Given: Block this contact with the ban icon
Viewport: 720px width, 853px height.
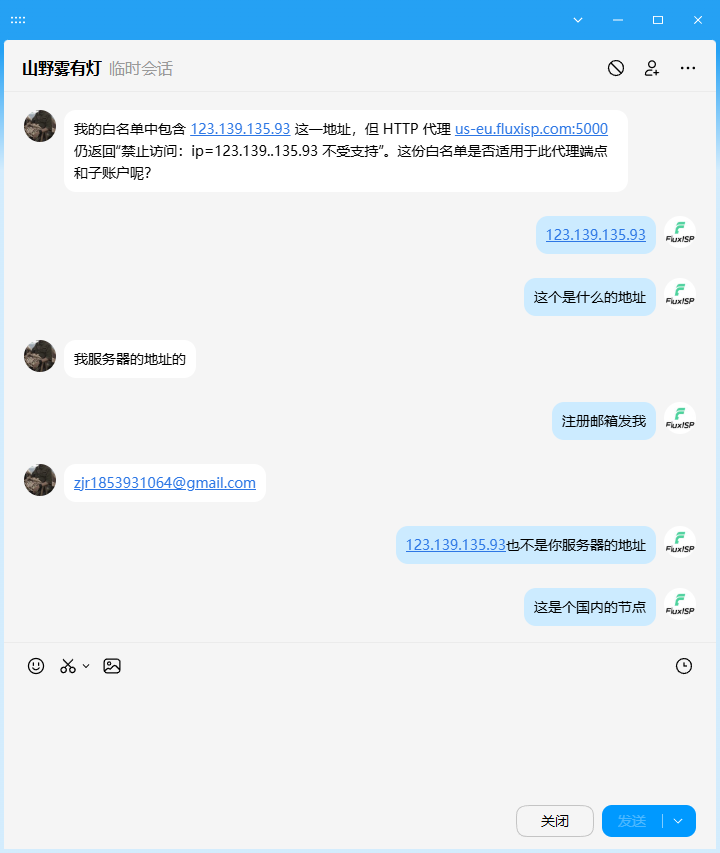Looking at the screenshot, I should pyautogui.click(x=616, y=68).
